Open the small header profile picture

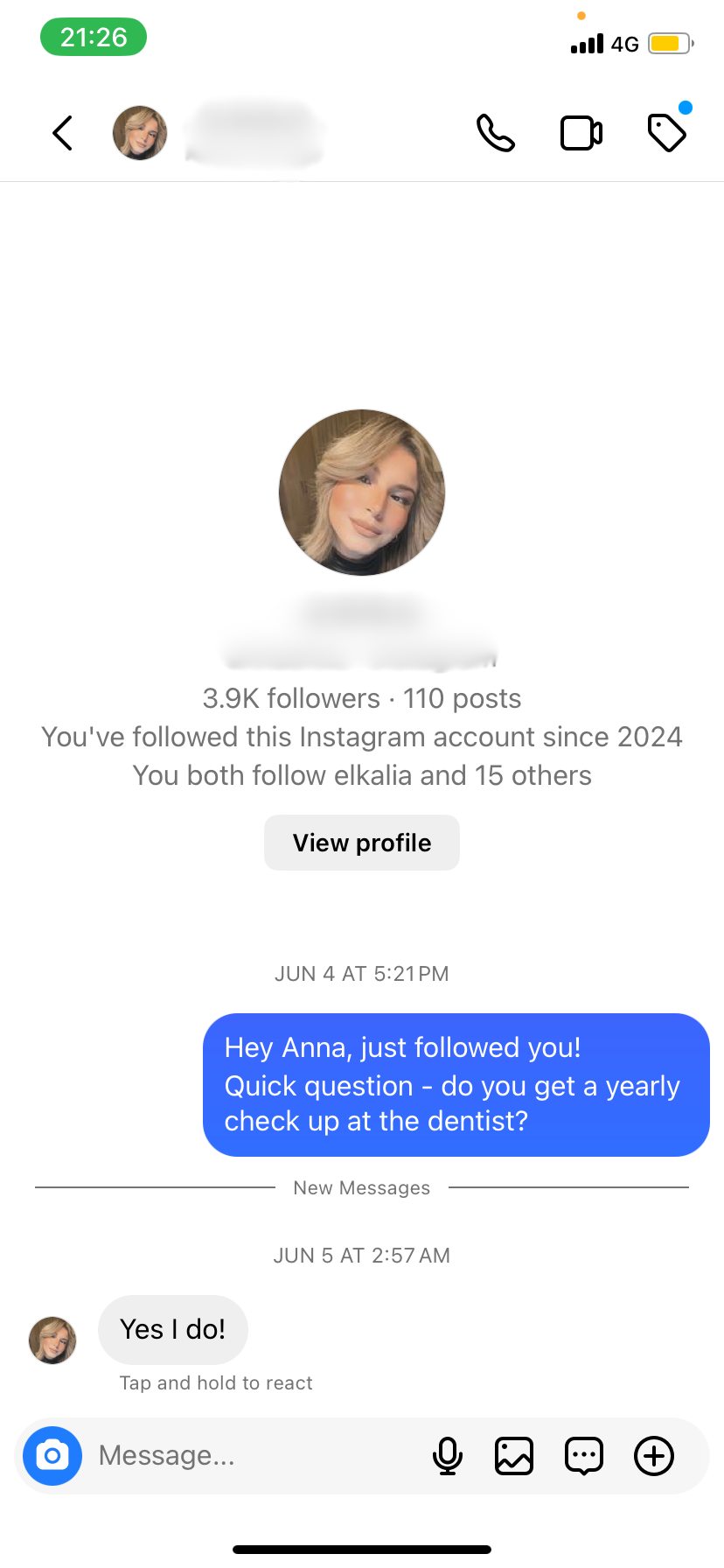140,133
